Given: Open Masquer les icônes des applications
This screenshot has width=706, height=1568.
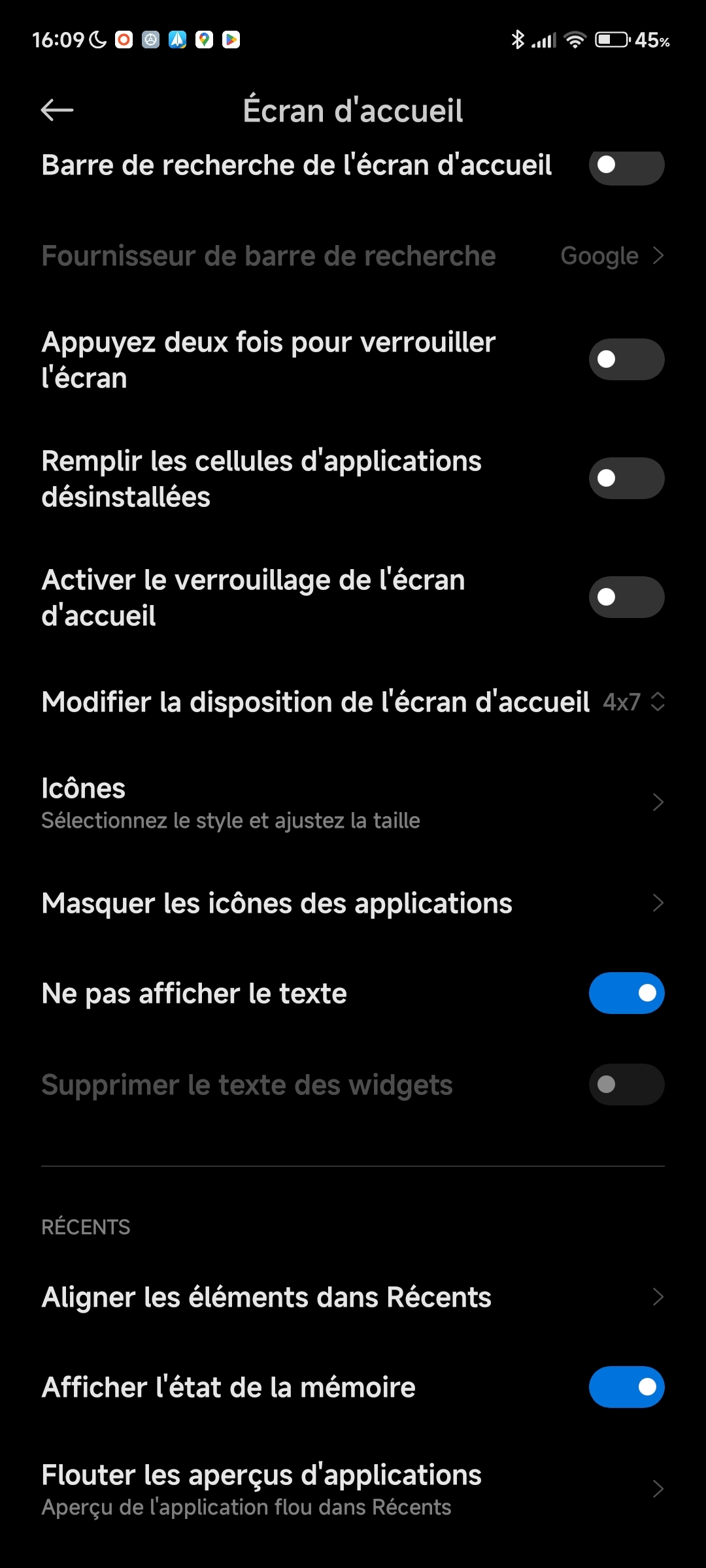Looking at the screenshot, I should tap(353, 904).
